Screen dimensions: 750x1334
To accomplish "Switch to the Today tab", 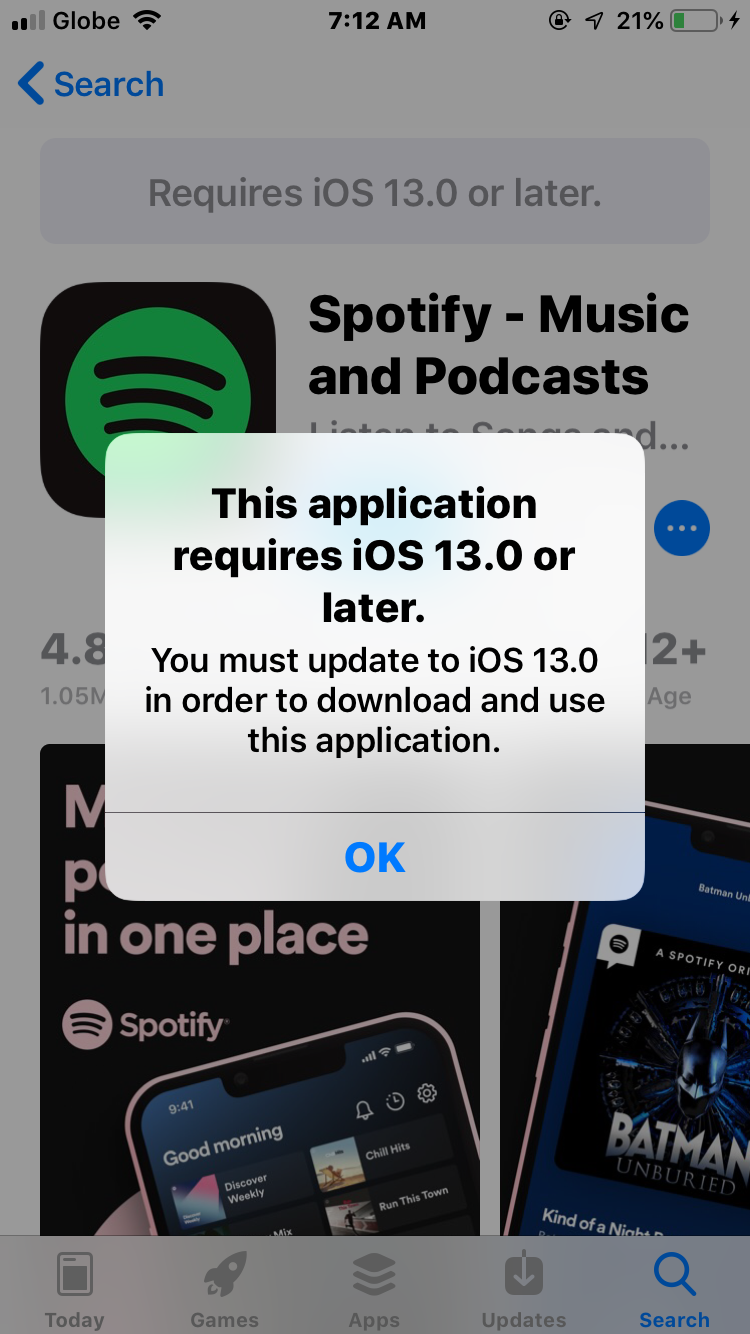I will coord(74,1288).
